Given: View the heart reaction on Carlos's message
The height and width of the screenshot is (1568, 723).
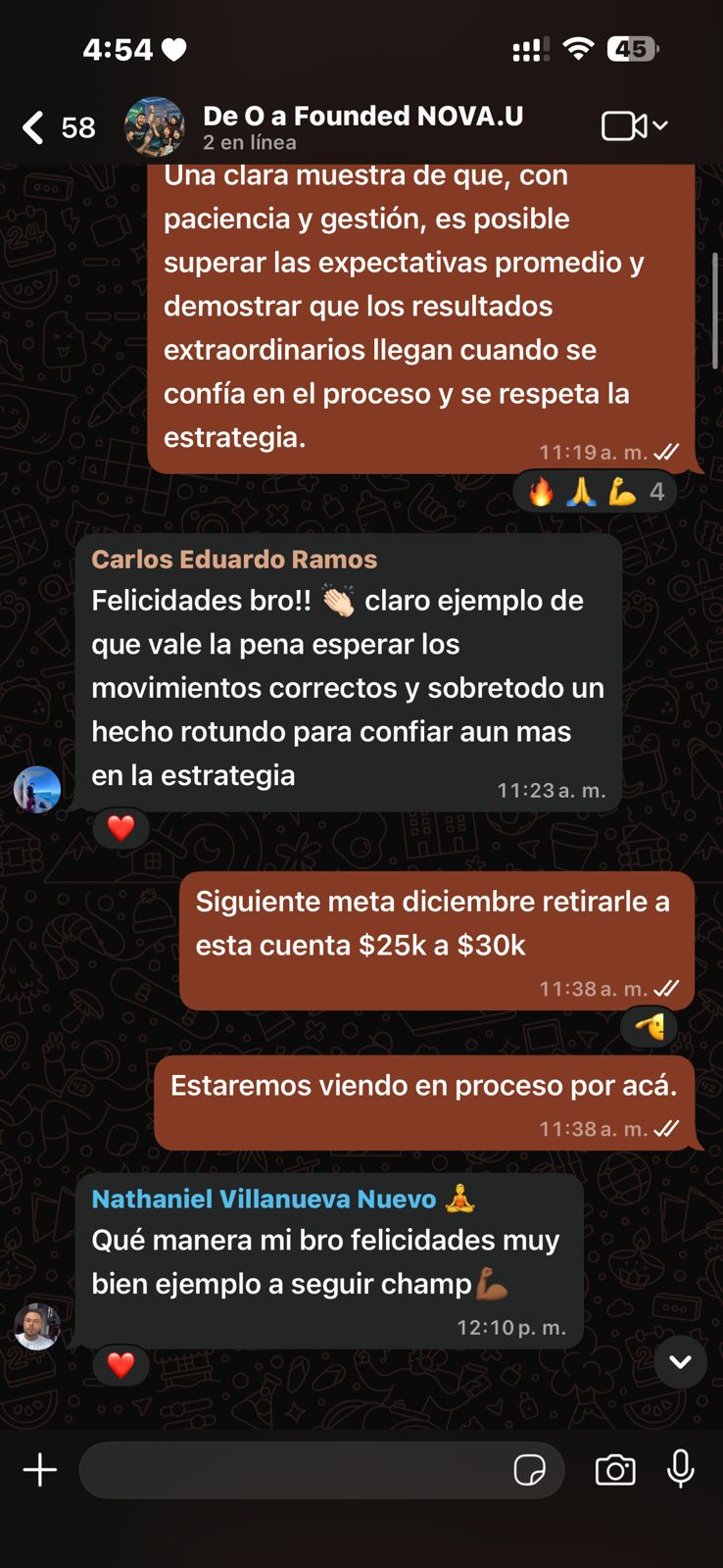Looking at the screenshot, I should coord(120,829).
